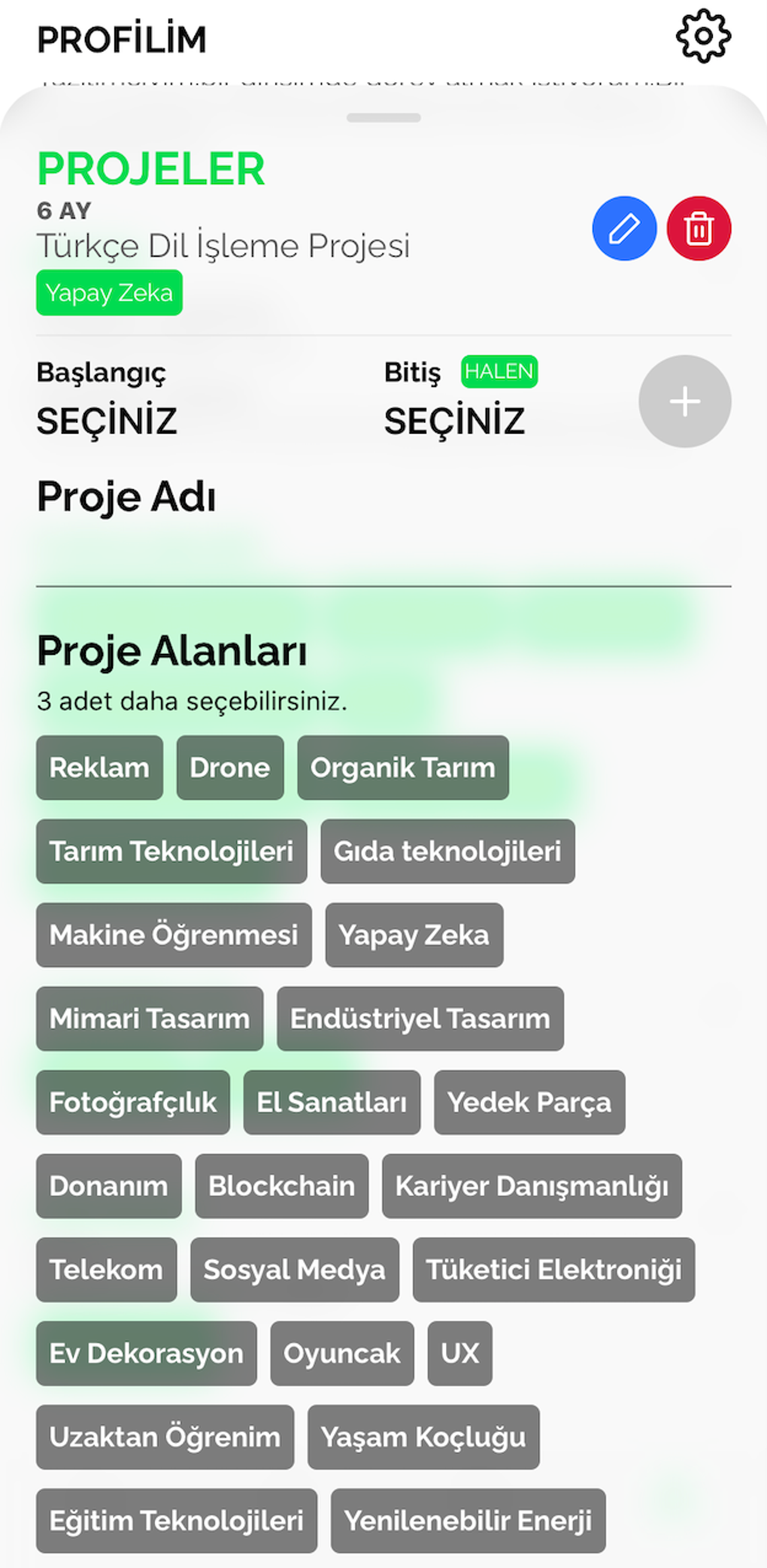Select the Blockchain chip
The image size is (767, 1568).
[281, 1186]
